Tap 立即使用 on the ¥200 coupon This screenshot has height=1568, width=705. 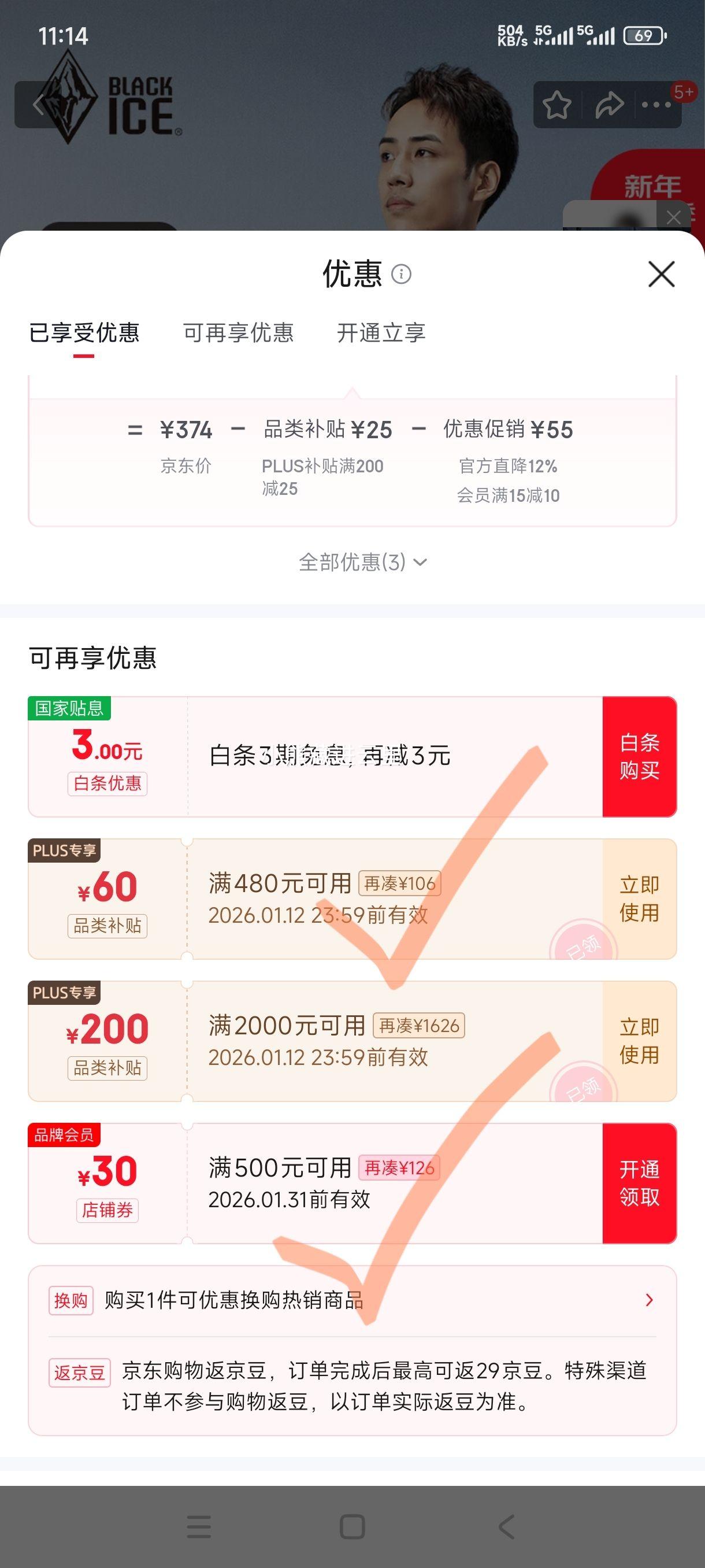click(639, 1042)
